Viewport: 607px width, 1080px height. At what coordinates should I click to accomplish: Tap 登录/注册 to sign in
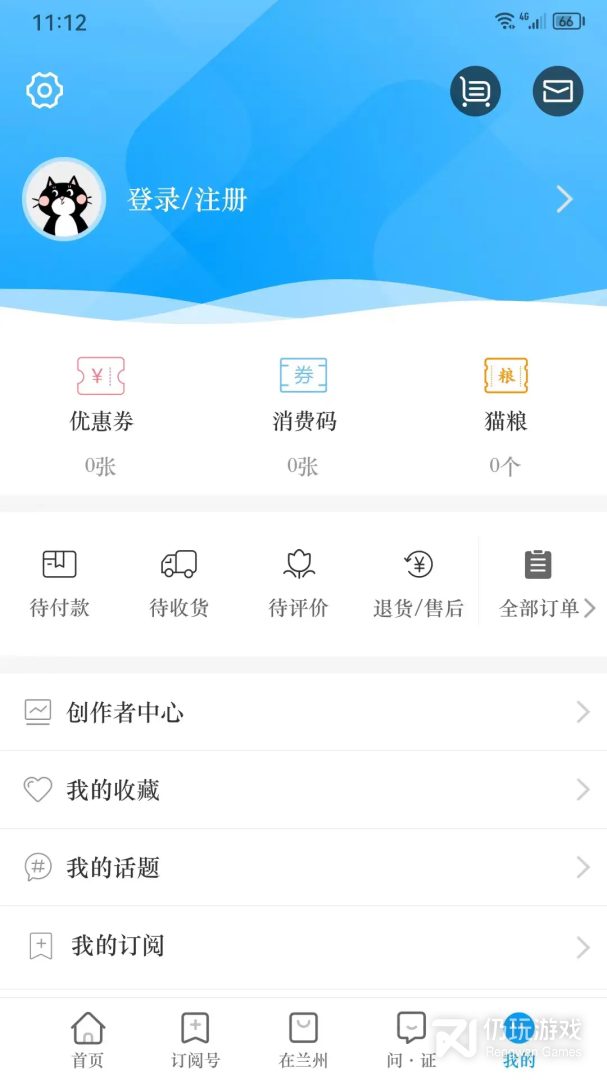187,200
